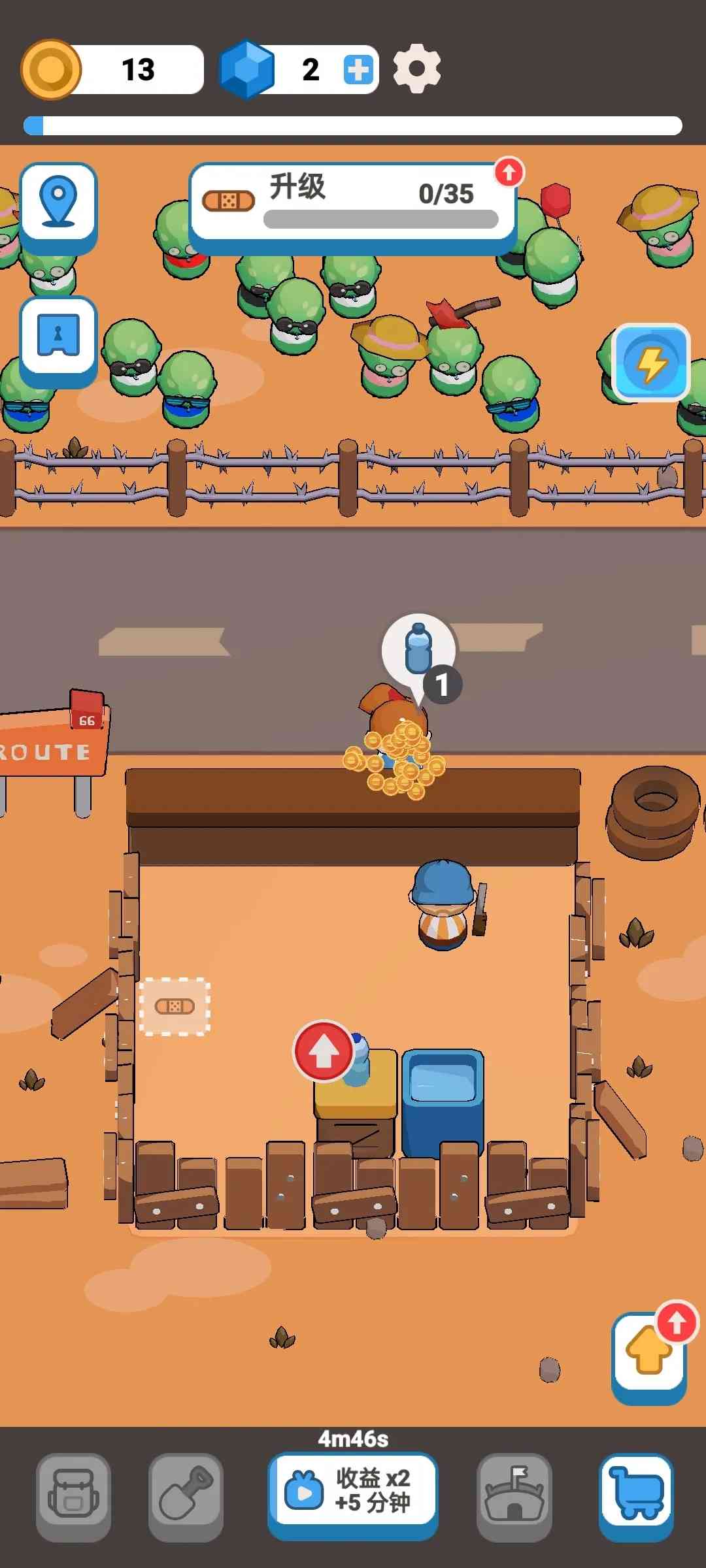Collect the coins piled on the counter
This screenshot has width=706, height=1568.
click(x=395, y=761)
